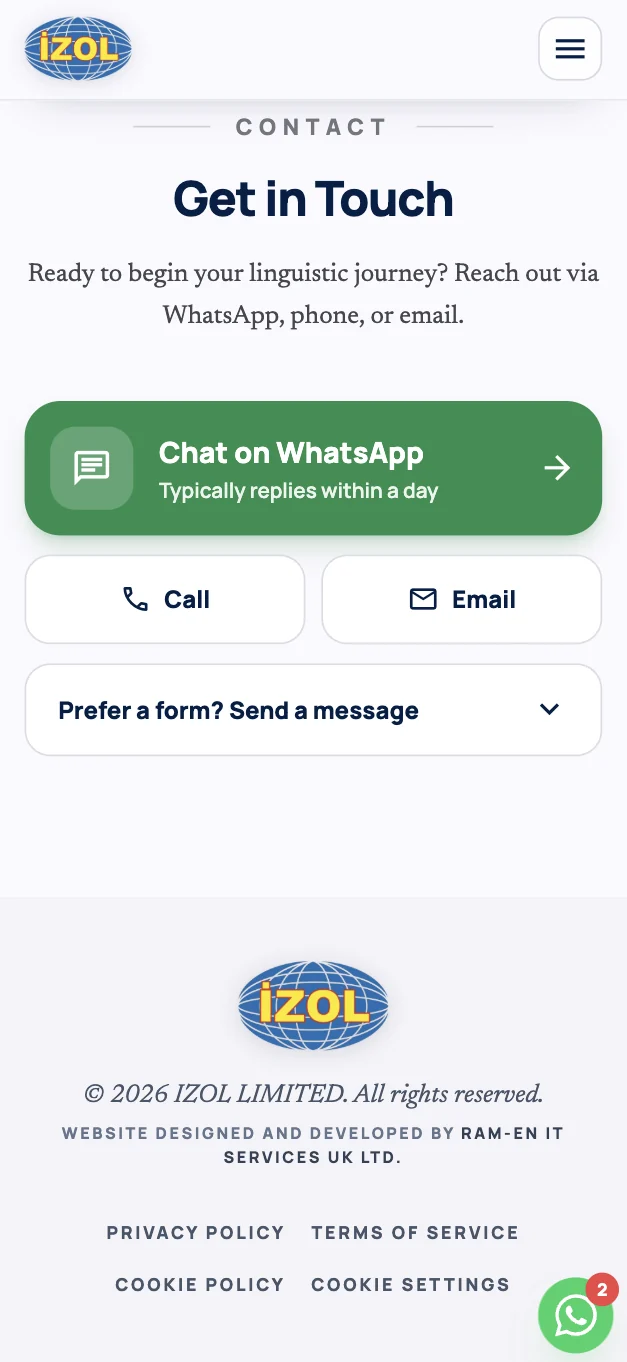Viewport: 627px width, 1362px height.
Task: Tap the Call button
Action: tap(165, 599)
